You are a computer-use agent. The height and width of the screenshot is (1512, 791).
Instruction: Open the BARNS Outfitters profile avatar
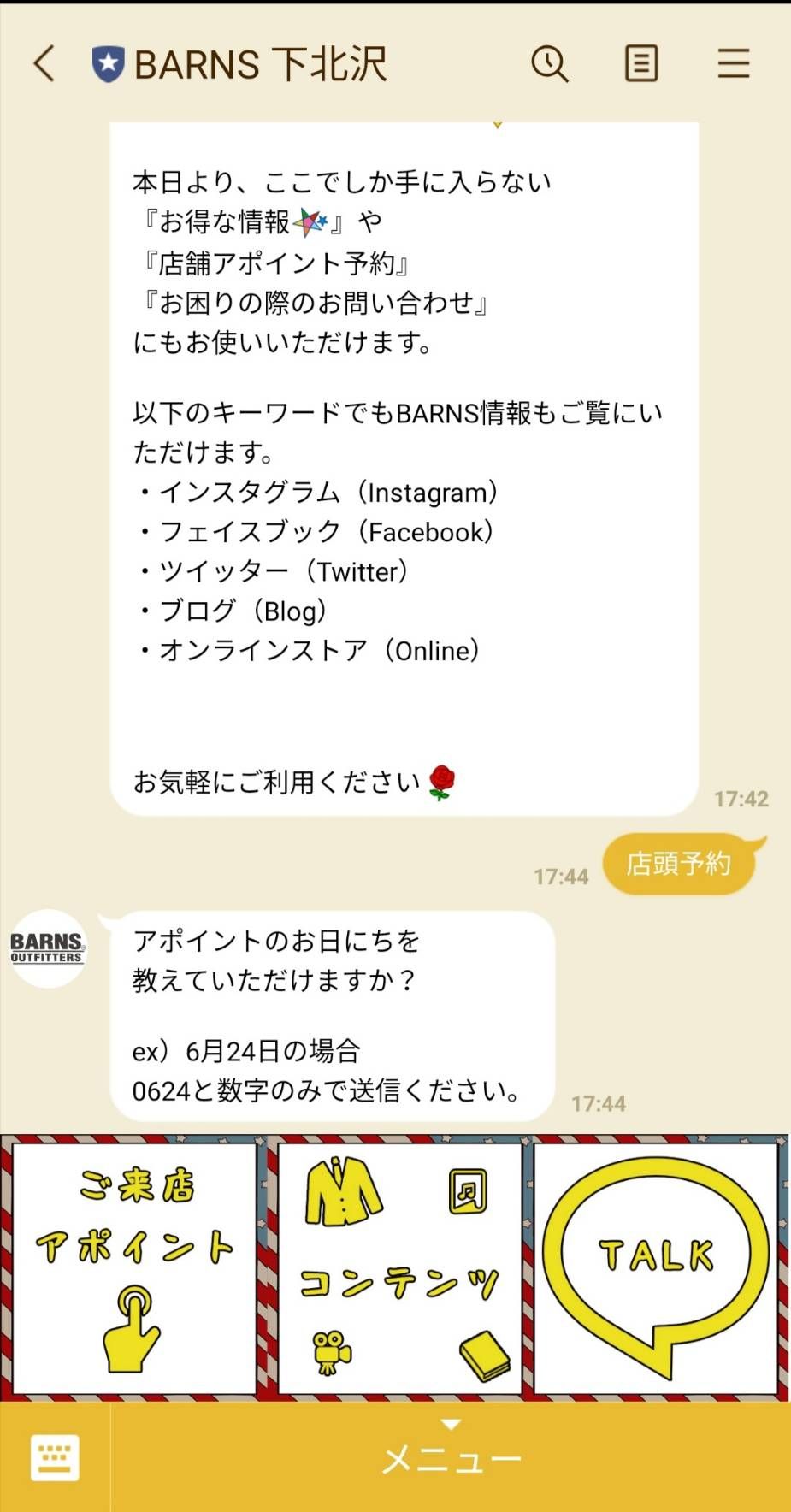(x=47, y=948)
